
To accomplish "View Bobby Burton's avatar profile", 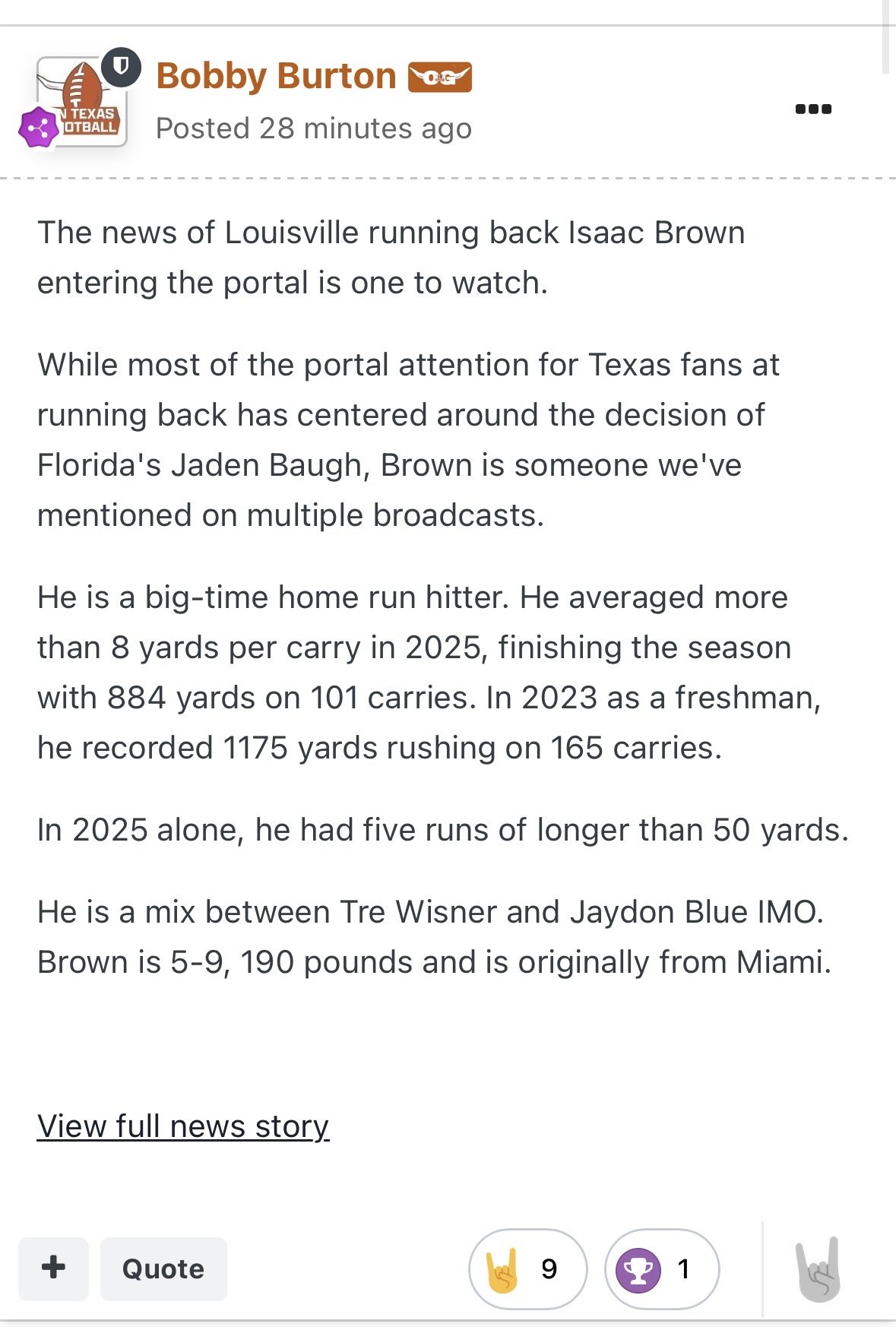I will 82,102.
